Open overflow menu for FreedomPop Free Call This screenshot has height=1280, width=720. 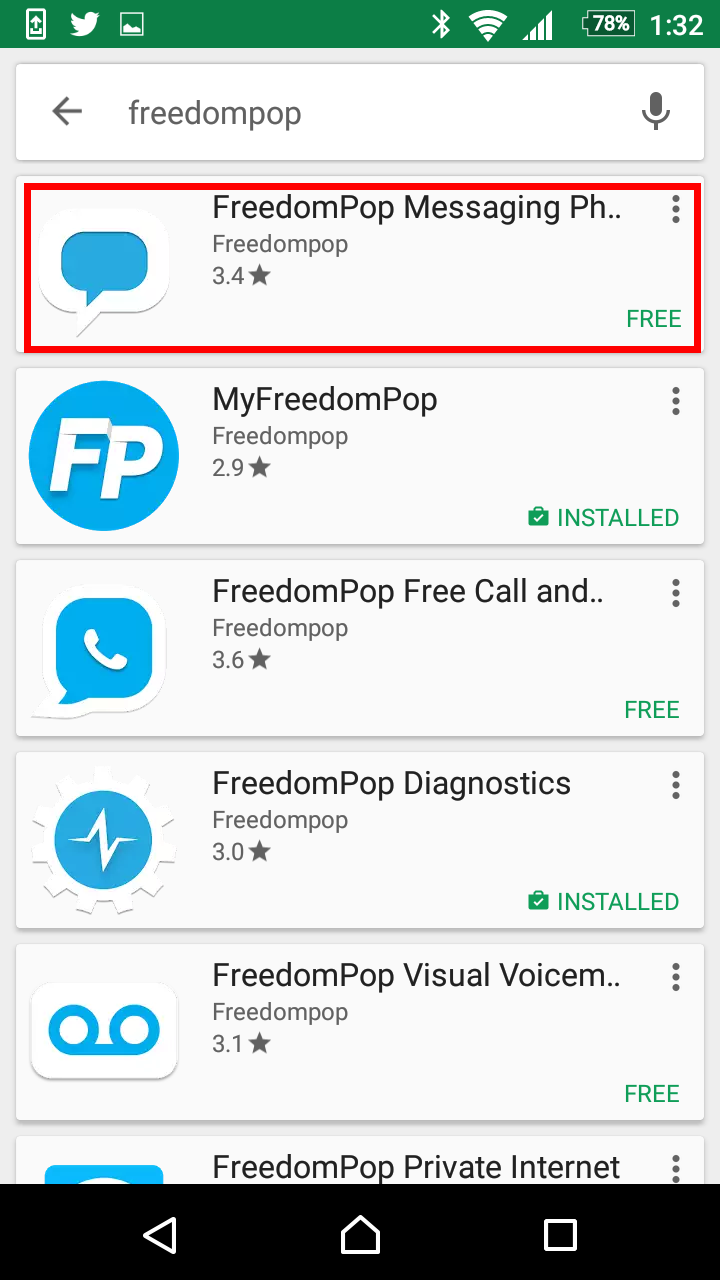point(676,593)
